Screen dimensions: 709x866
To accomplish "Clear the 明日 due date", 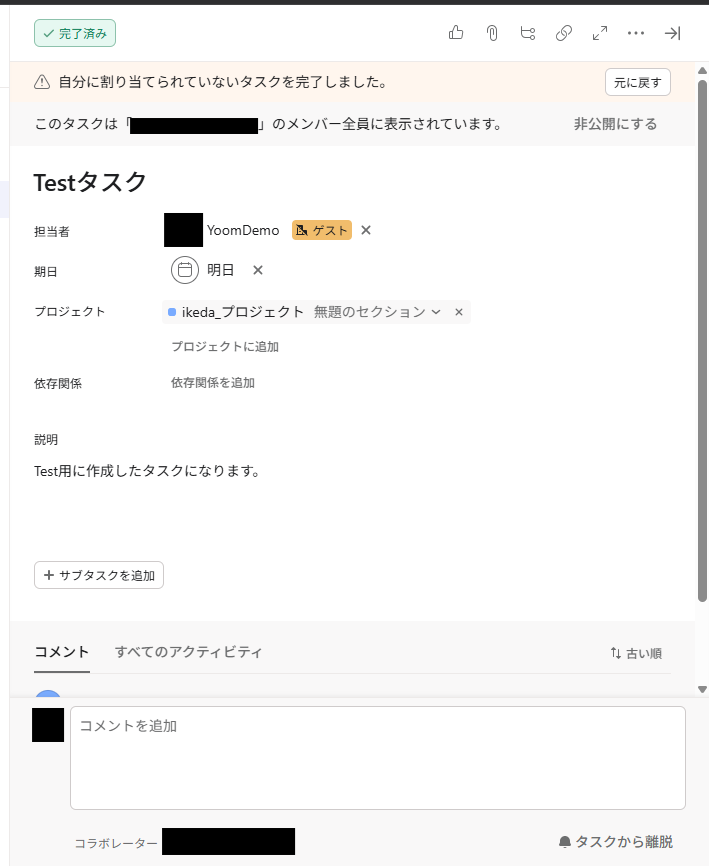I will tap(258, 270).
